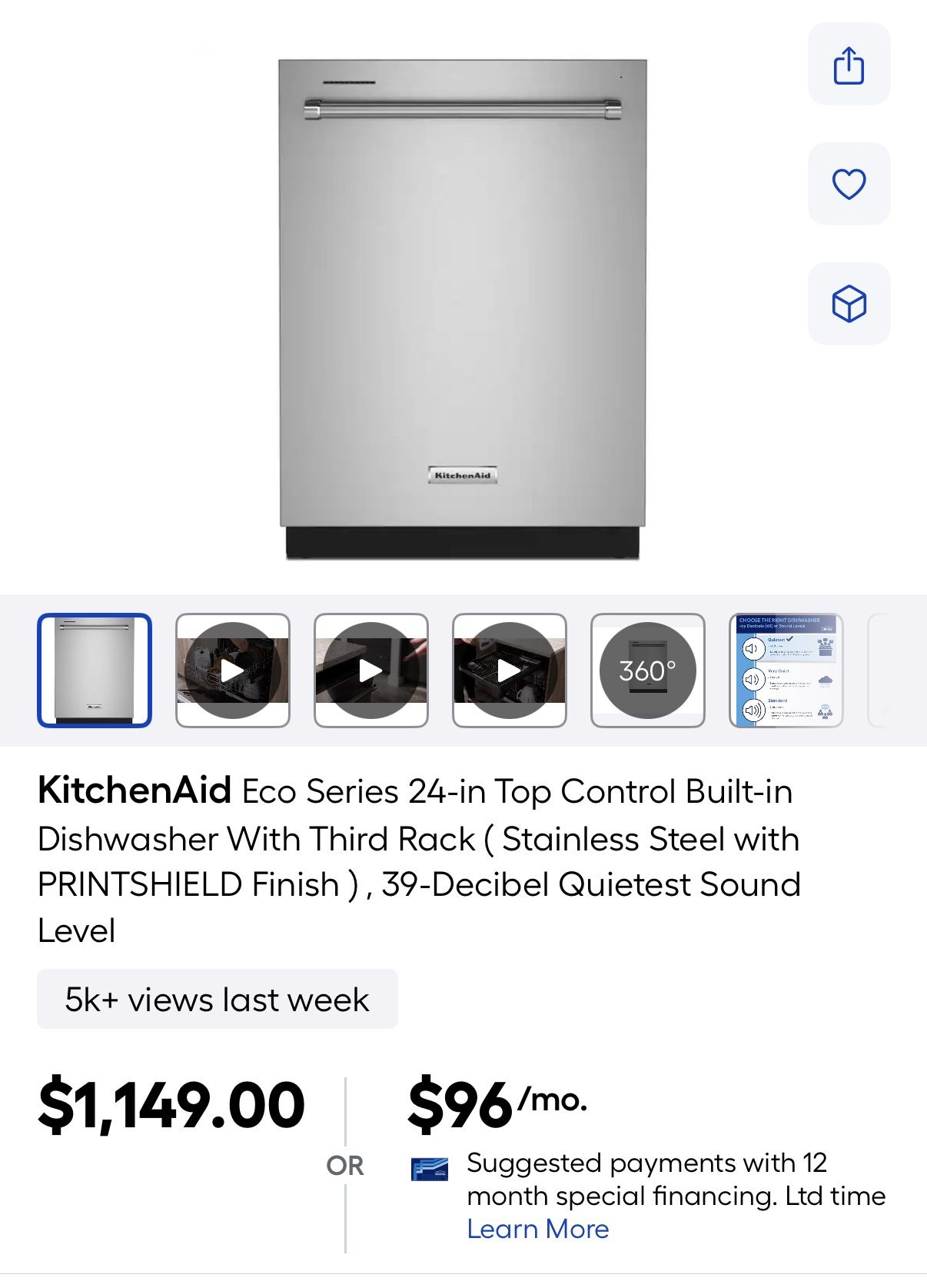Open the main dishwasher product image
The height and width of the screenshot is (1288, 927).
[x=462, y=308]
